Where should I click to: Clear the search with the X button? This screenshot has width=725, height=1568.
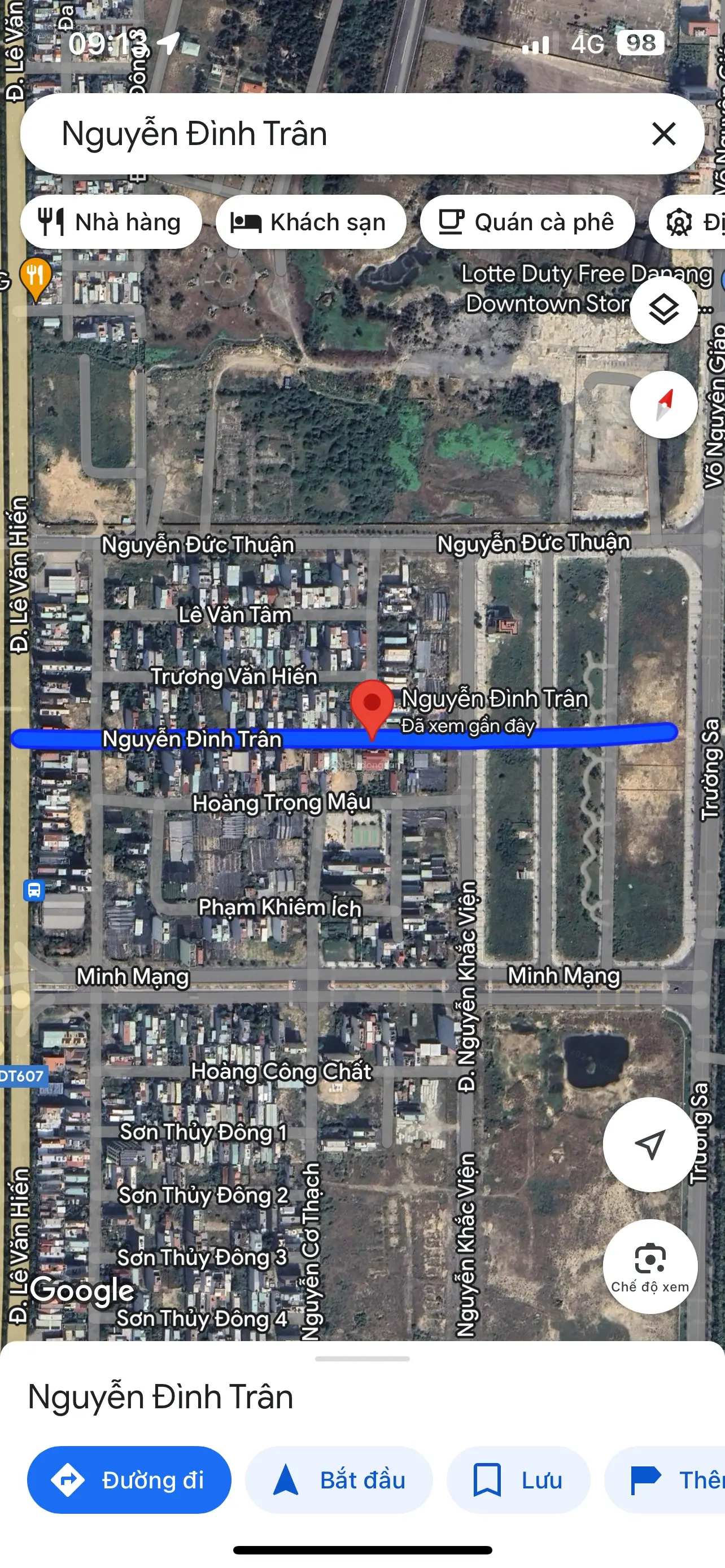pyautogui.click(x=663, y=133)
